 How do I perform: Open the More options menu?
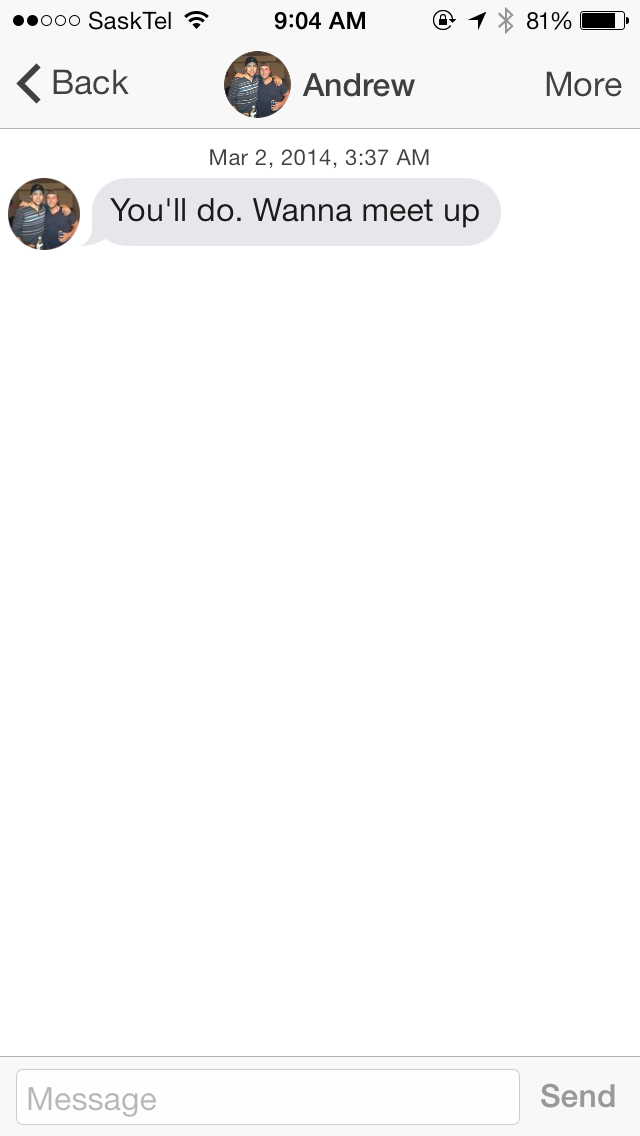(x=583, y=85)
